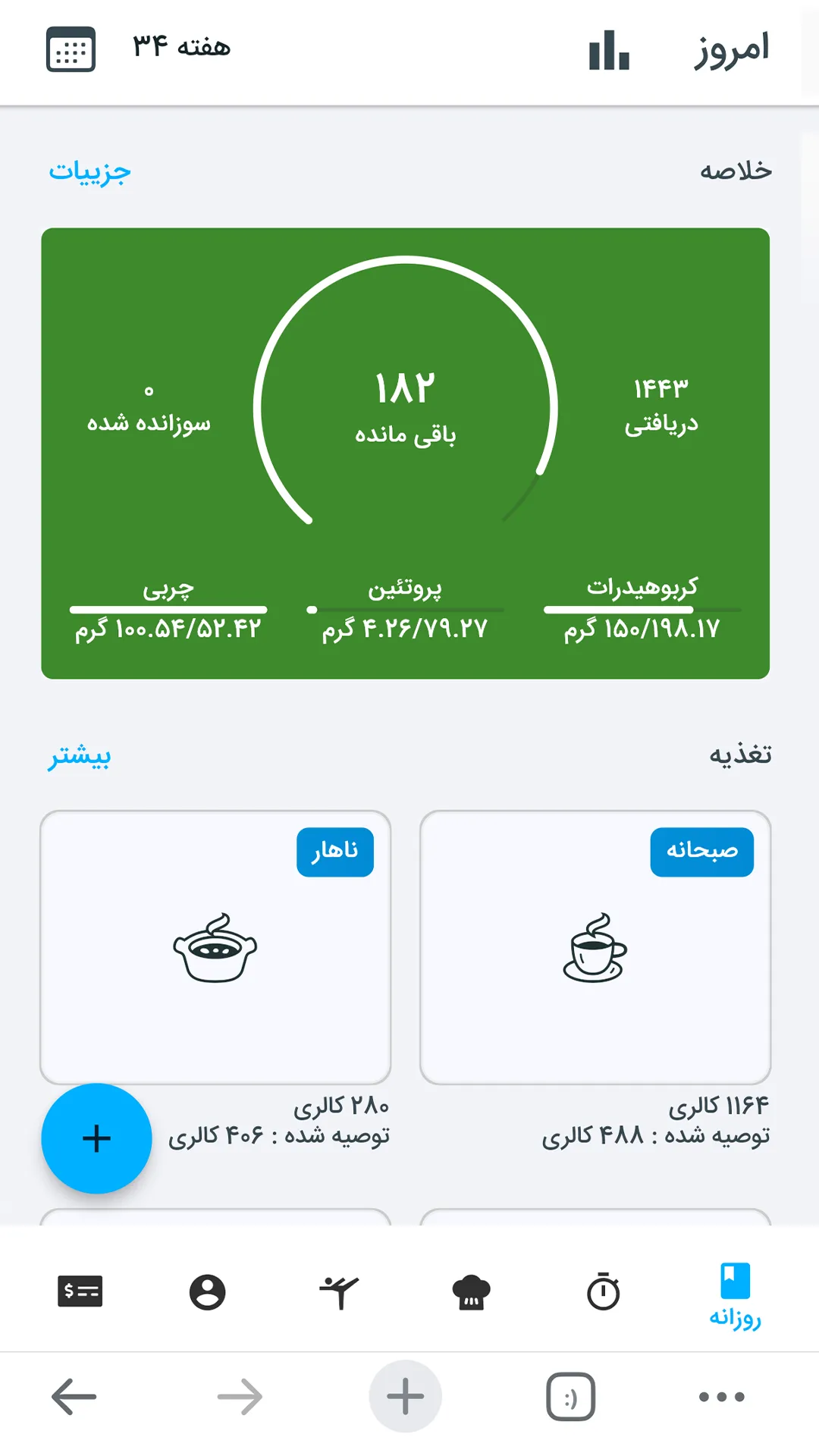
Task: Show the browser tab switcher
Action: [x=570, y=1396]
